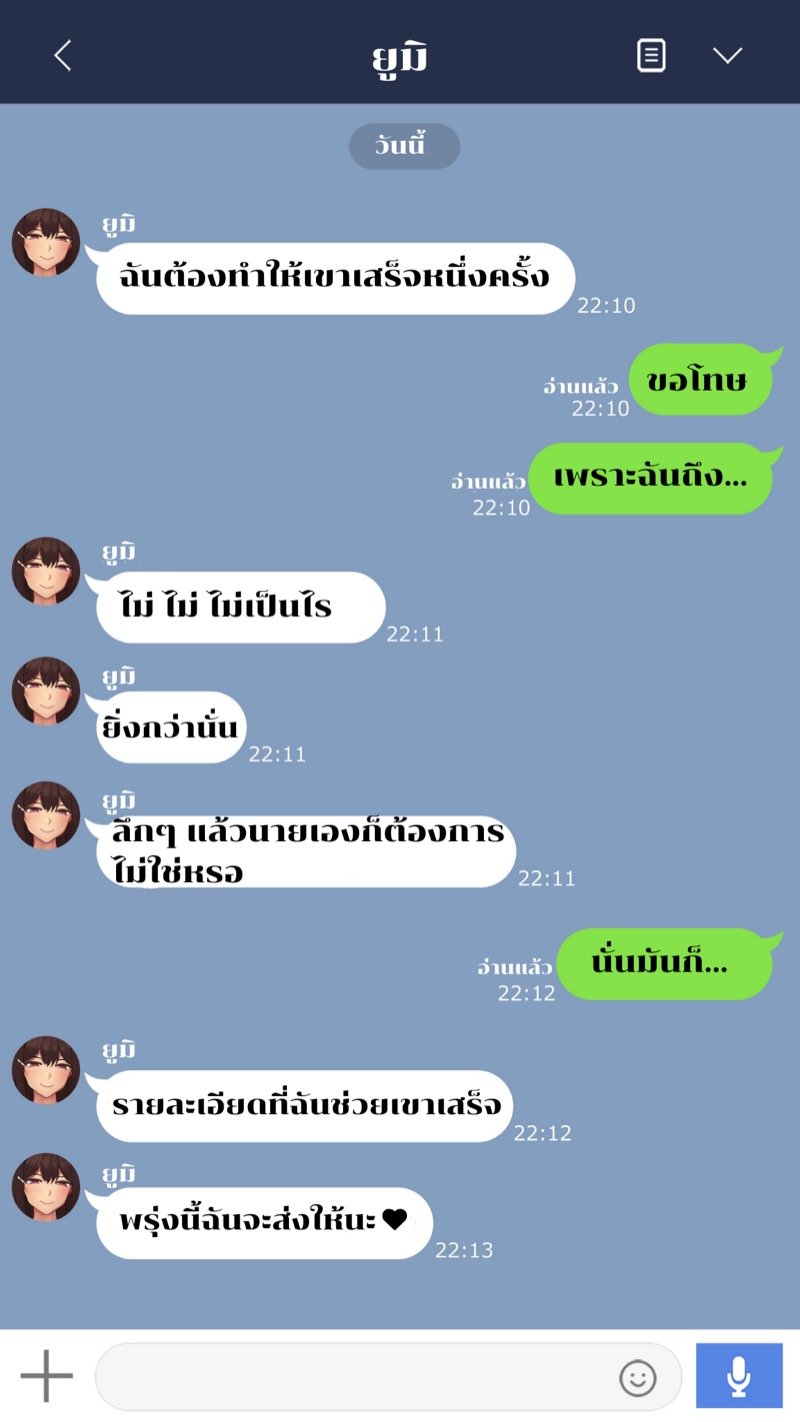Viewport: 800px width, 1422px height.
Task: Open ยูมิ's profile picture beside first message
Action: 46,242
